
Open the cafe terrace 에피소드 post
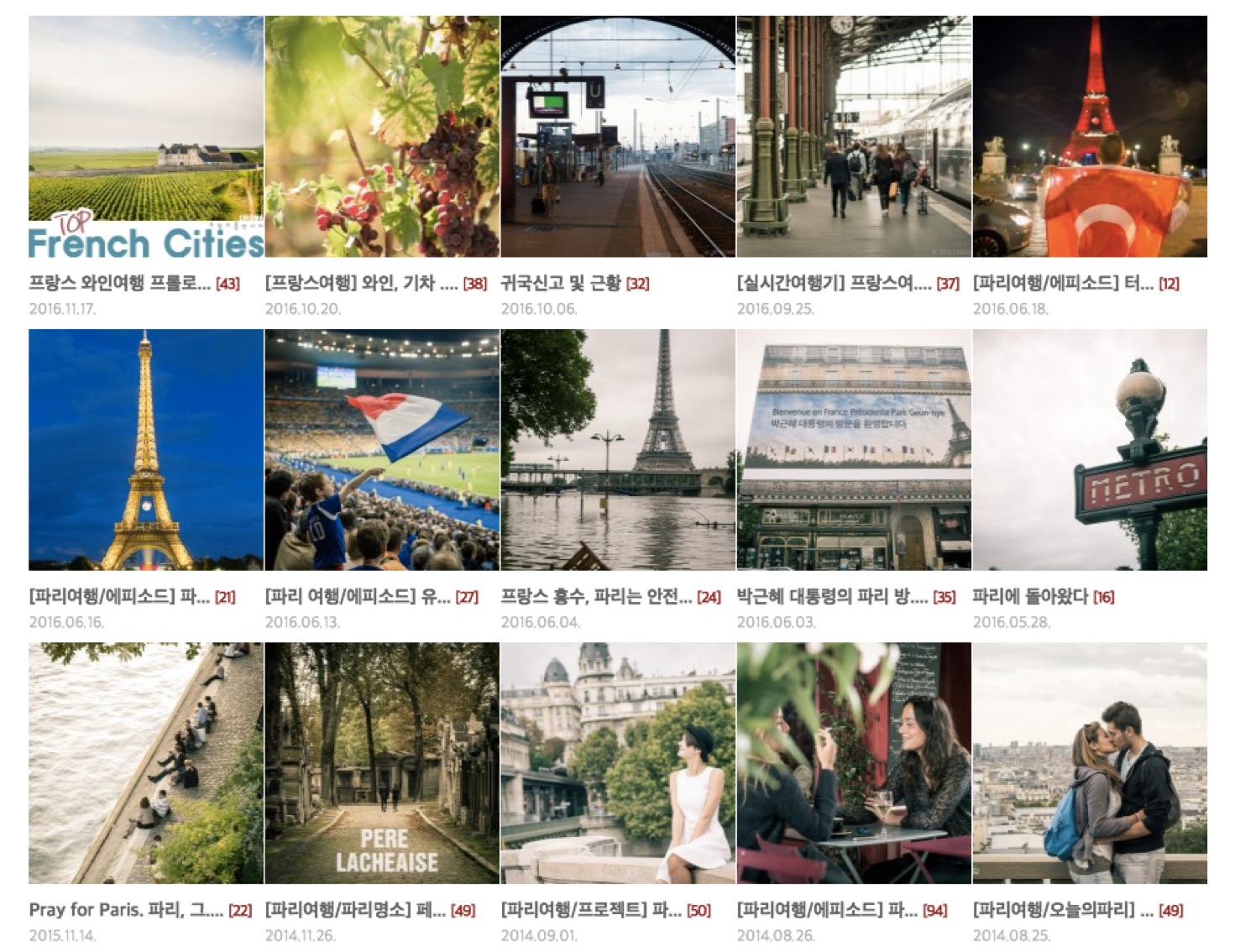(854, 763)
